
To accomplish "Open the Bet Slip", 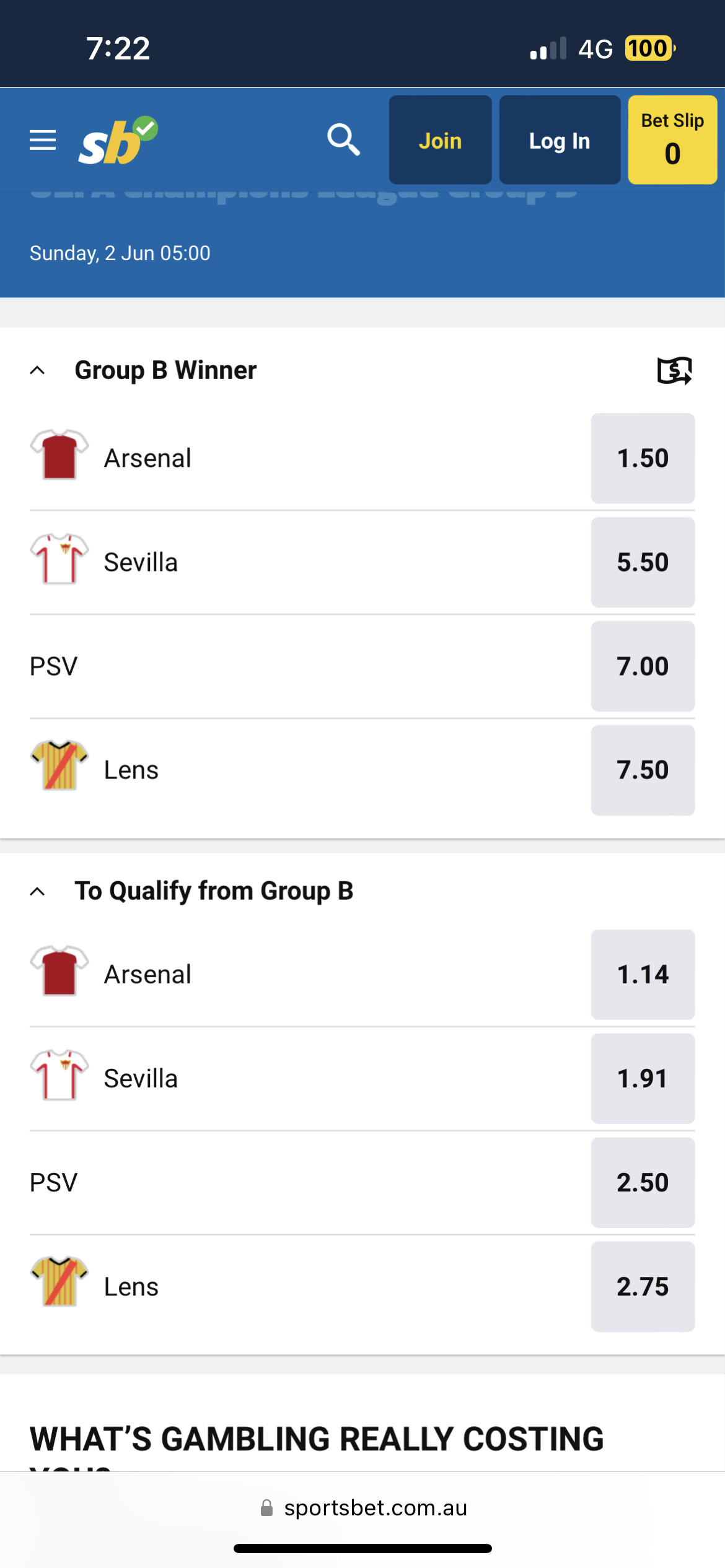I will pos(672,140).
